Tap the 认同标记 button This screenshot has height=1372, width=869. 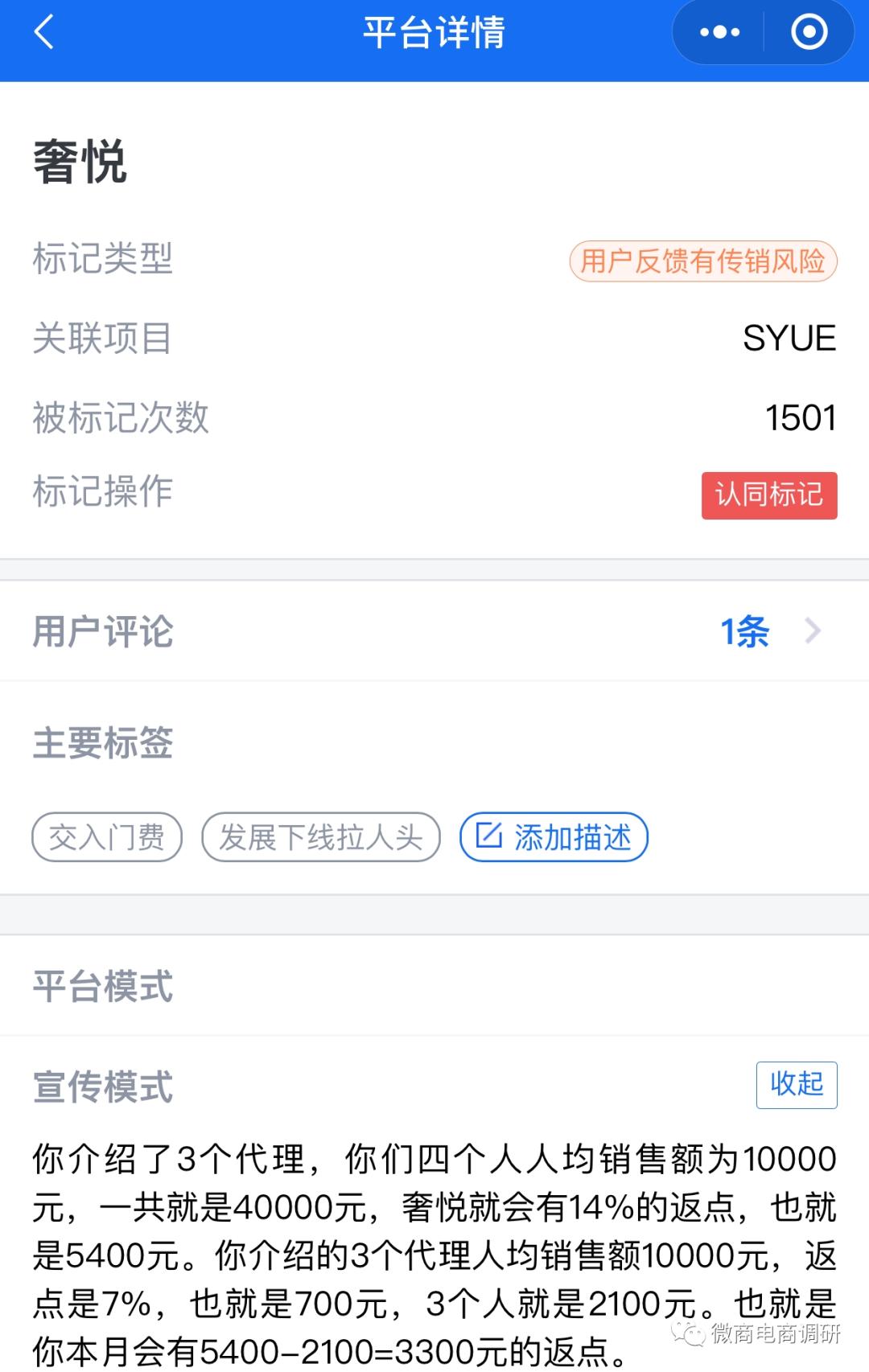coord(768,495)
